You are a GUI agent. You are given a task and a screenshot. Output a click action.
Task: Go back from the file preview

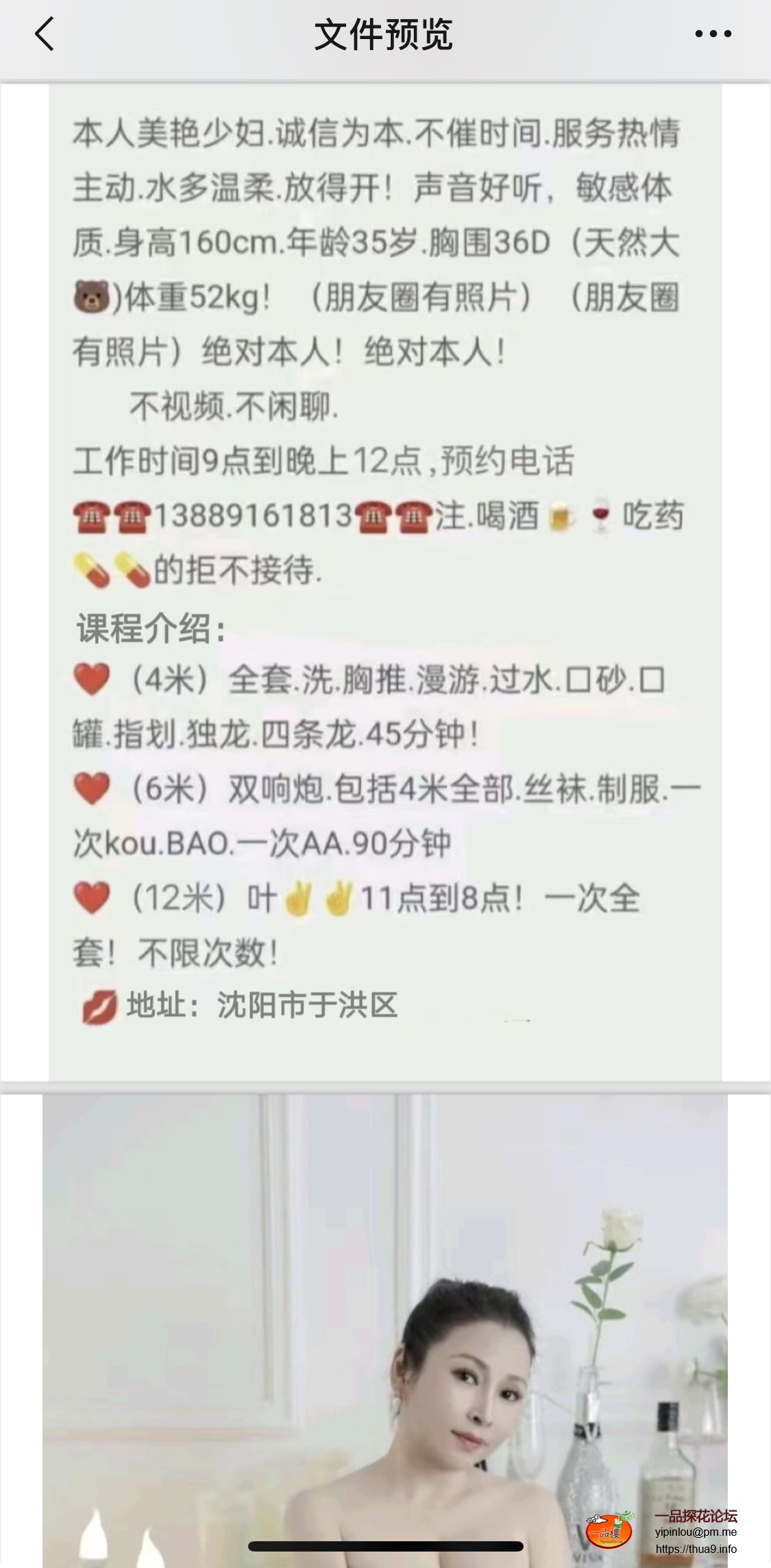click(45, 34)
